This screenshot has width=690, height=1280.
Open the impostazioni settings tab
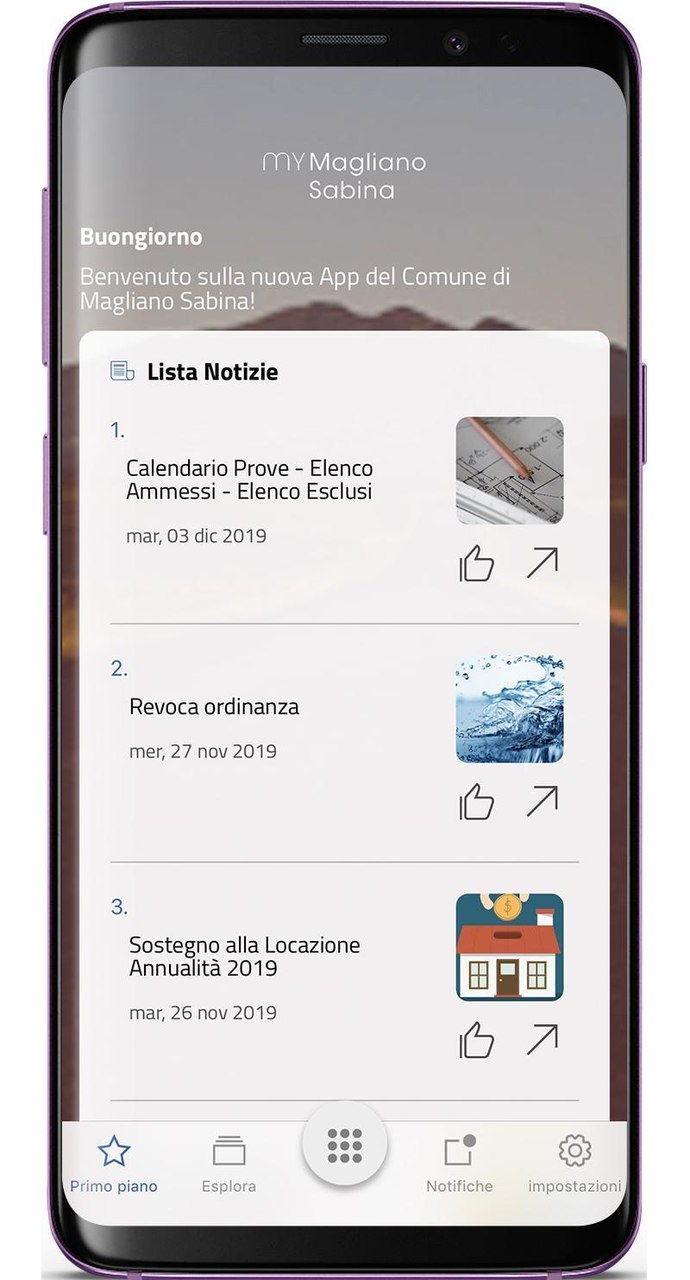[575, 1163]
